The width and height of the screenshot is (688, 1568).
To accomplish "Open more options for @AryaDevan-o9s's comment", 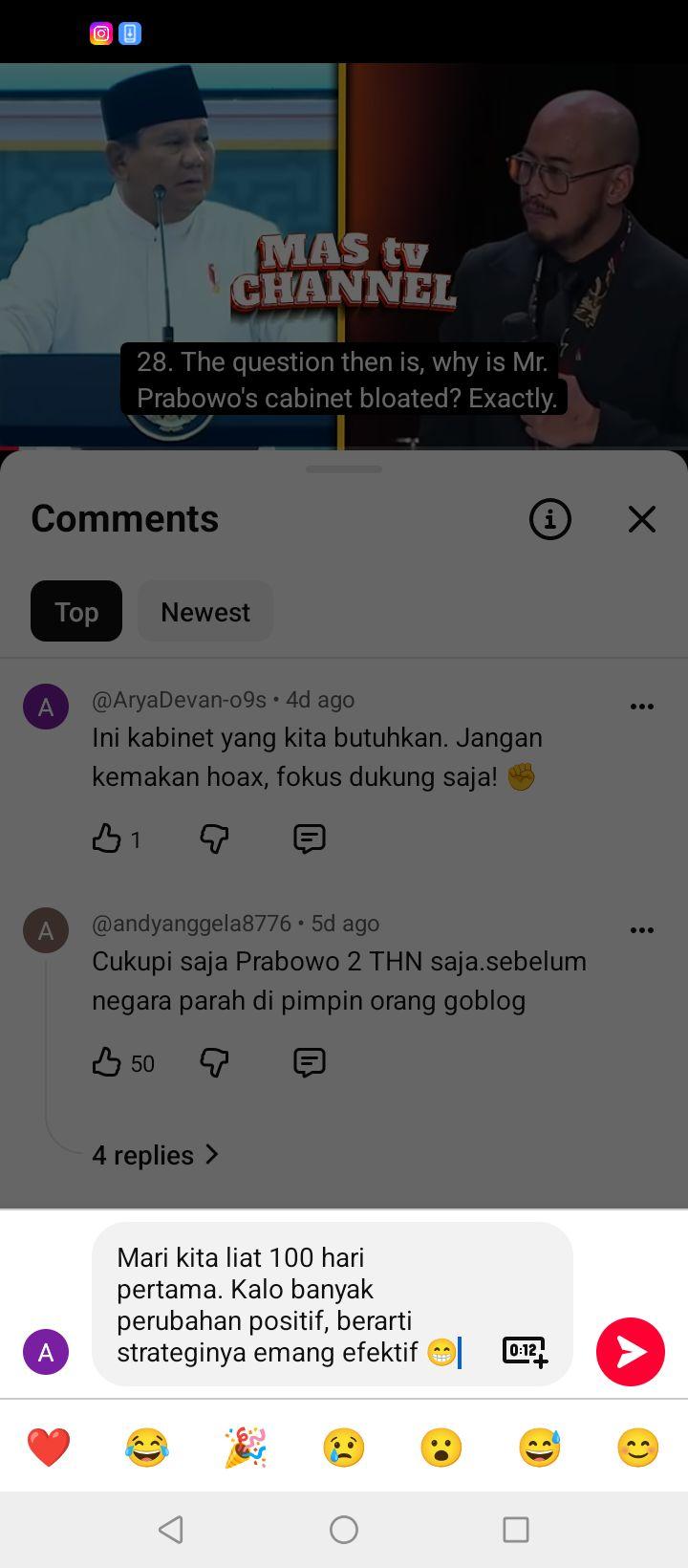I will (642, 707).
